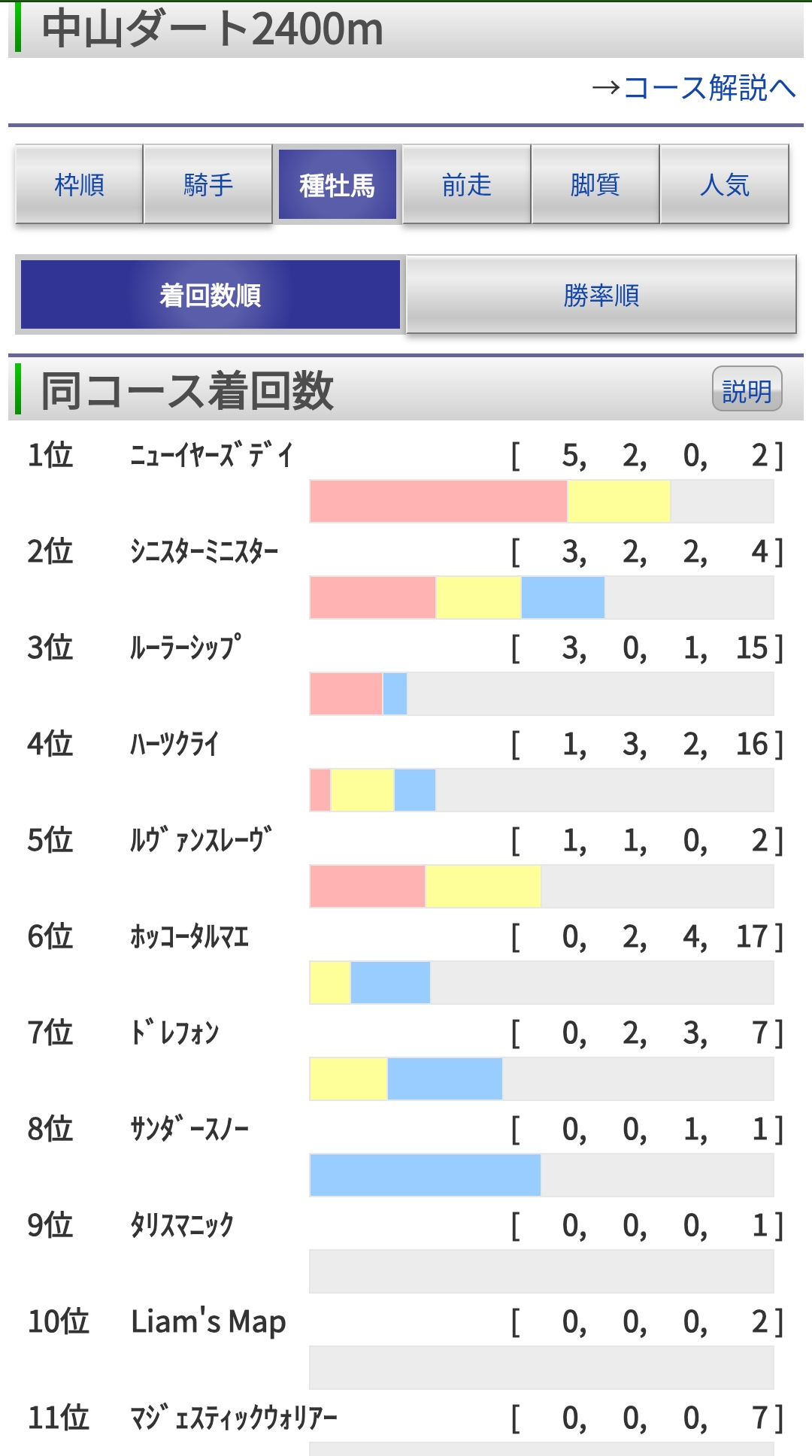Switch to the 枠順 tab
This screenshot has height=1456, width=812.
point(80,184)
